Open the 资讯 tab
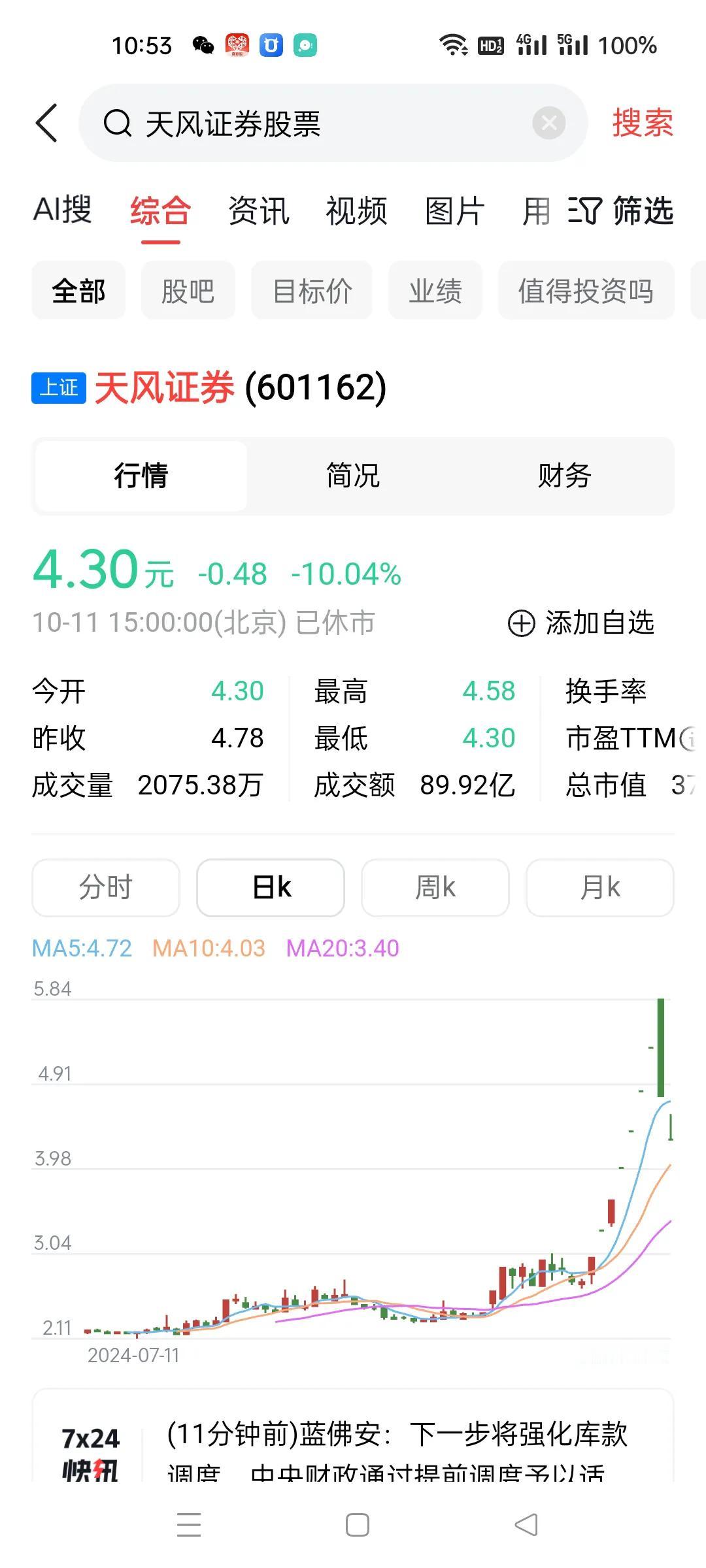 [259, 211]
